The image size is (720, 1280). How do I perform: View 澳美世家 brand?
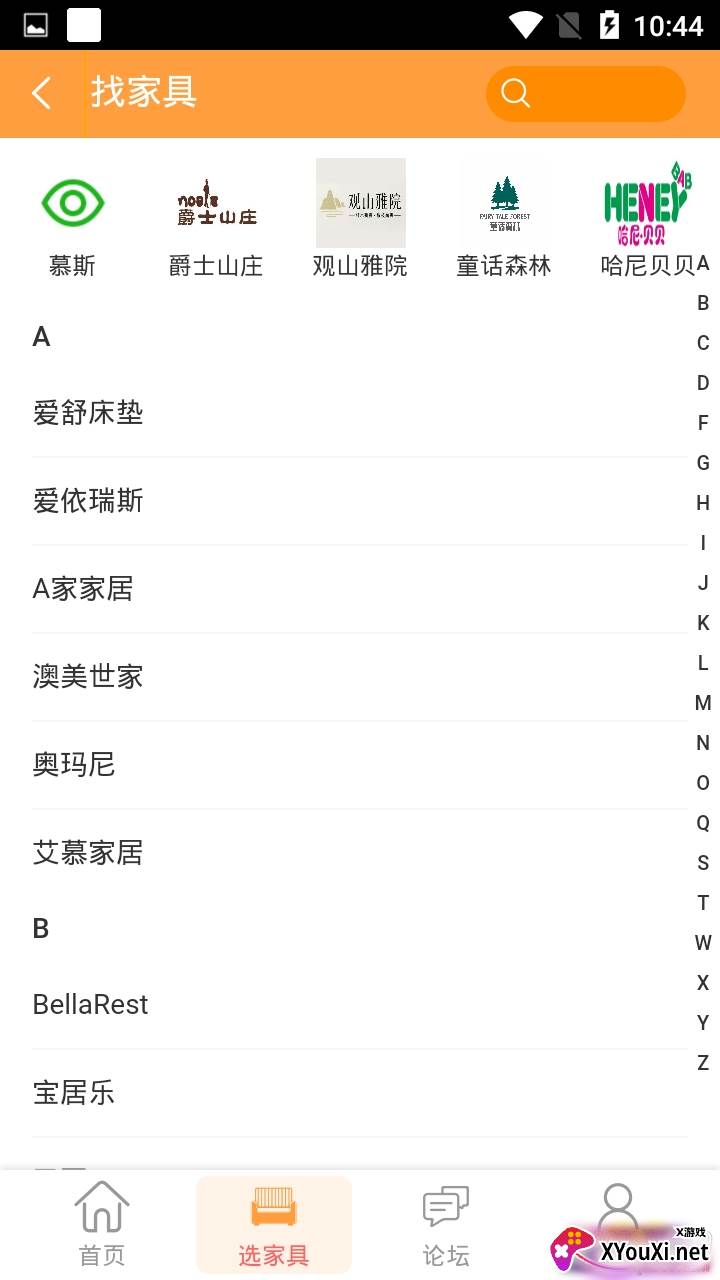click(88, 677)
